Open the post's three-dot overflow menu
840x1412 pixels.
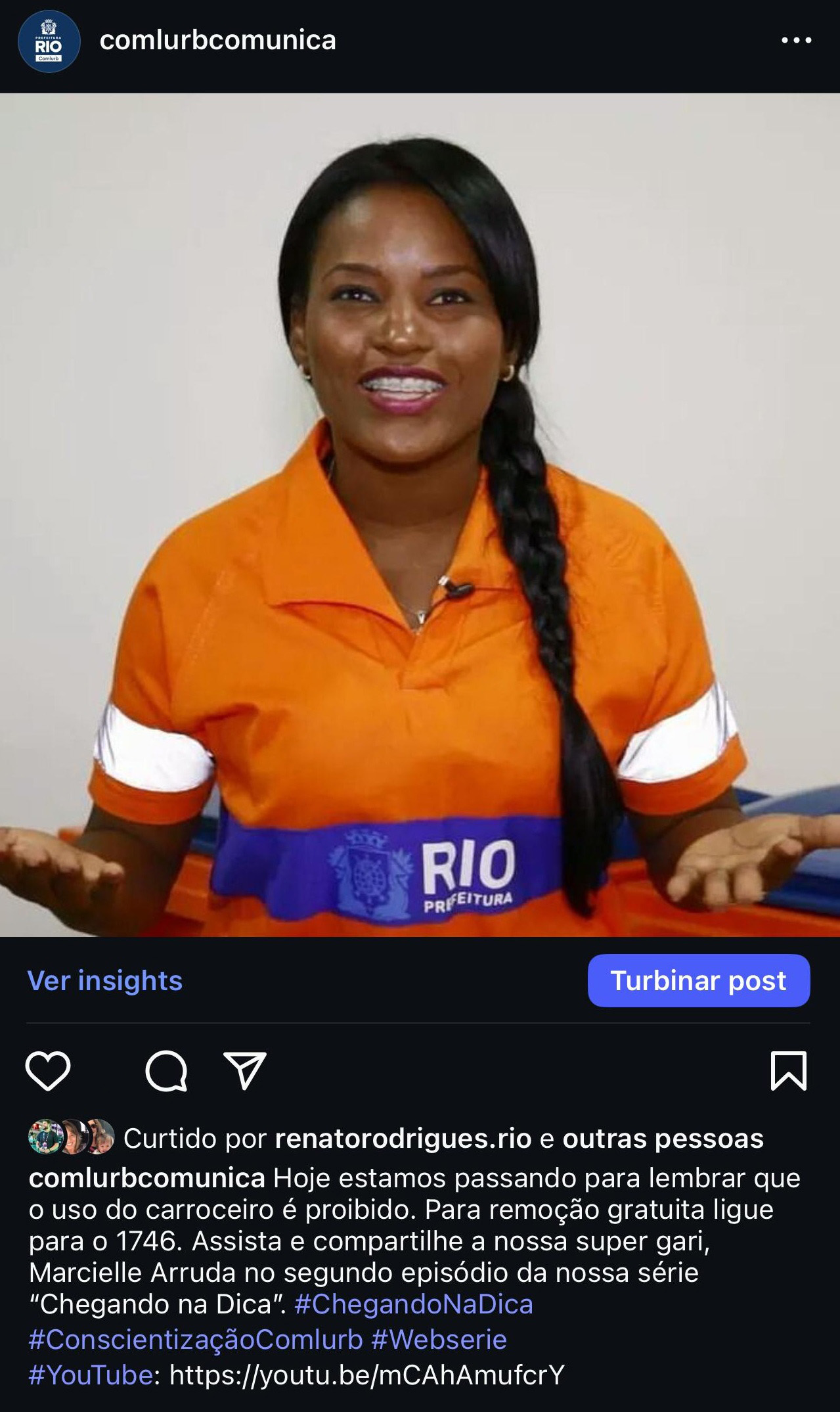(x=796, y=41)
